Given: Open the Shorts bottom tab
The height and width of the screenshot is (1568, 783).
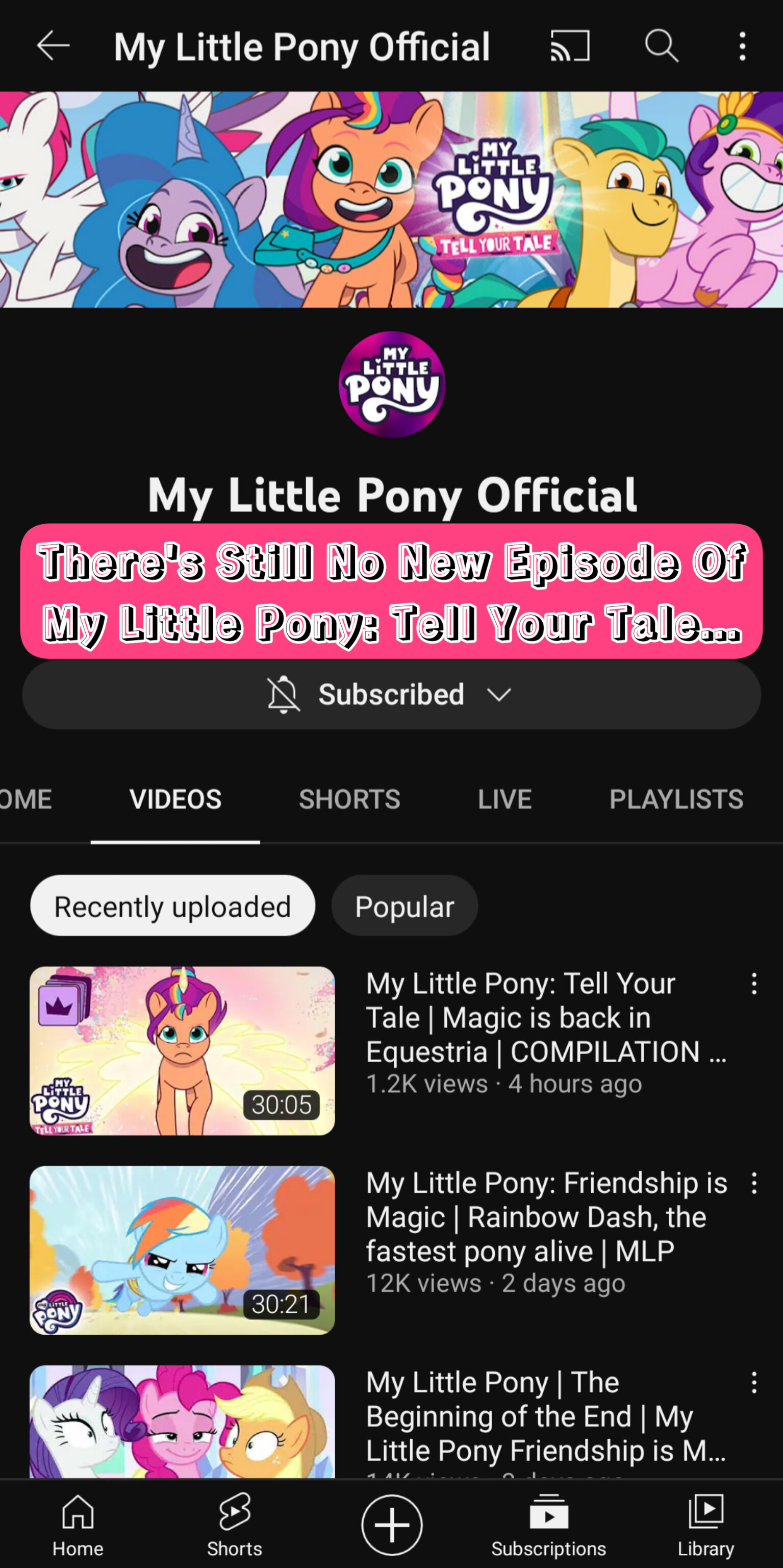Looking at the screenshot, I should tap(234, 1525).
